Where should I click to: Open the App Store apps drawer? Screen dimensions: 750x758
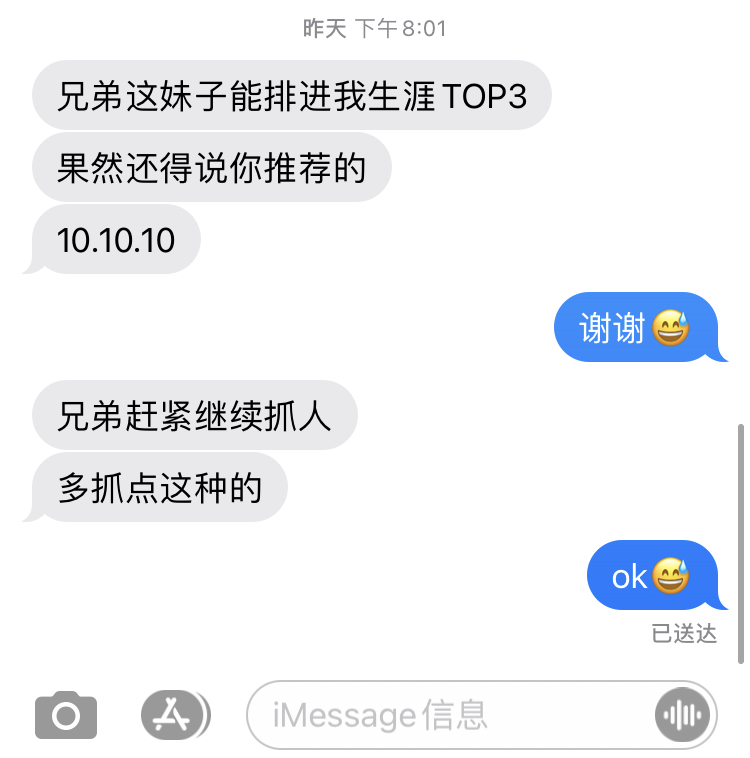(x=175, y=715)
